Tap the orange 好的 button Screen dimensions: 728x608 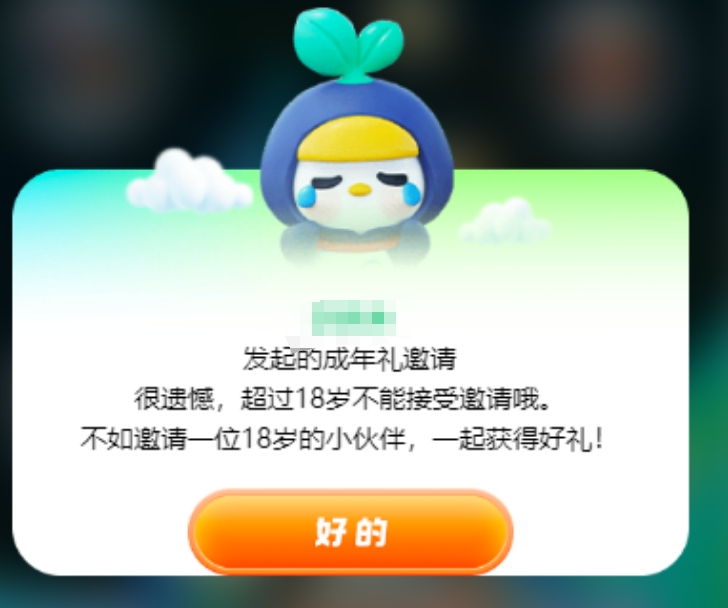coord(350,532)
